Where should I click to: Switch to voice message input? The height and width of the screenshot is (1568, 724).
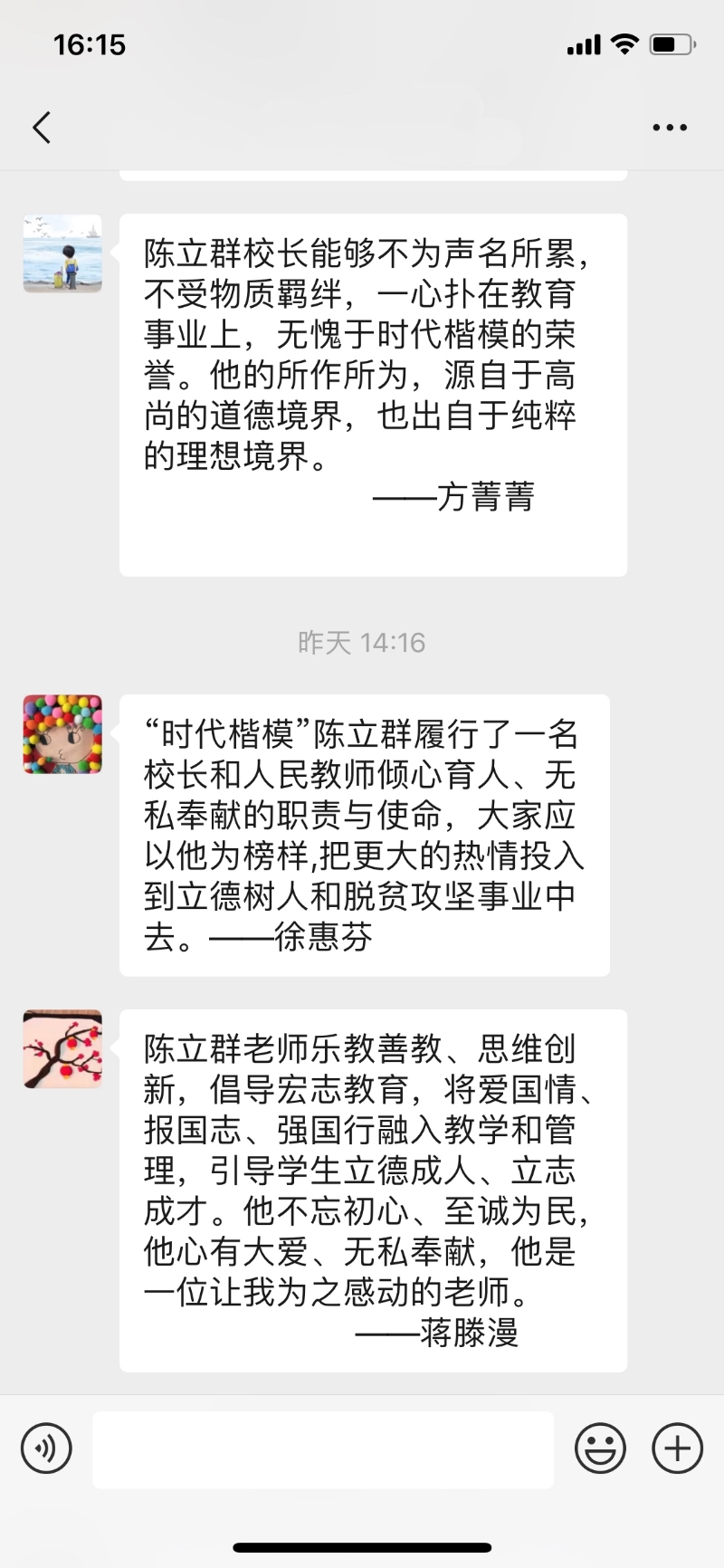[46, 1448]
